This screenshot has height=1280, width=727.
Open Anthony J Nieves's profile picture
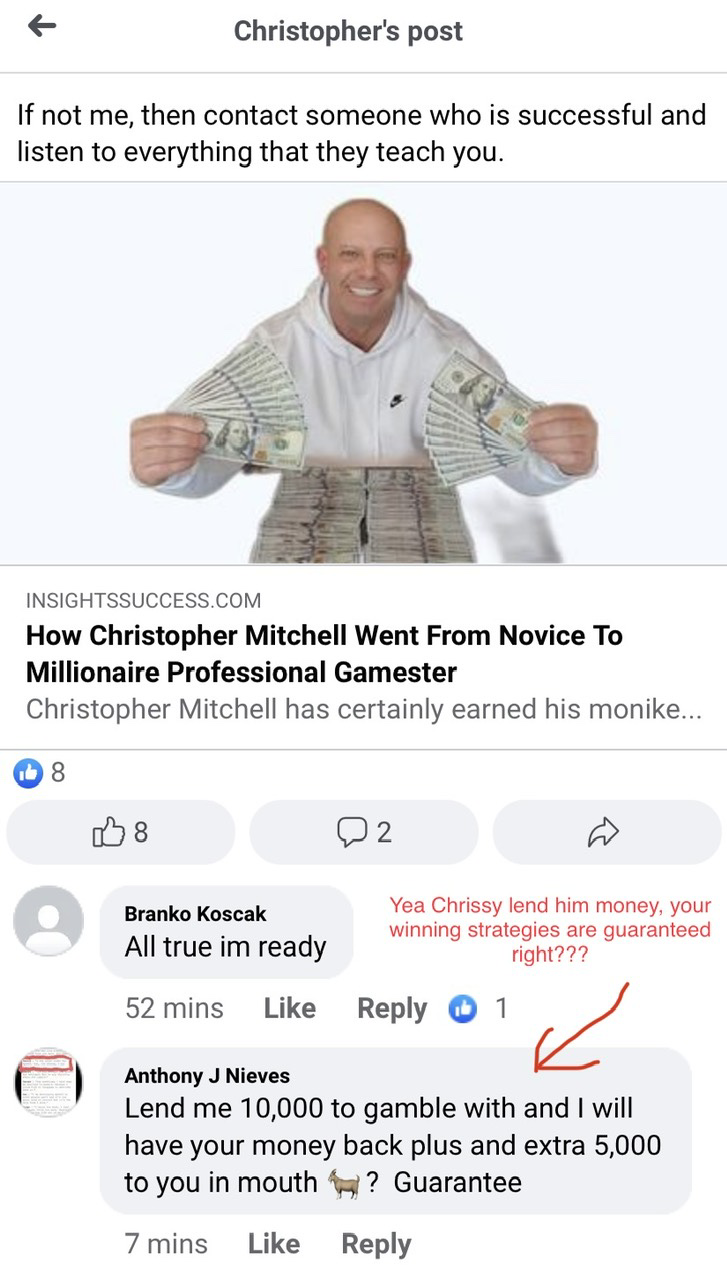point(48,1082)
